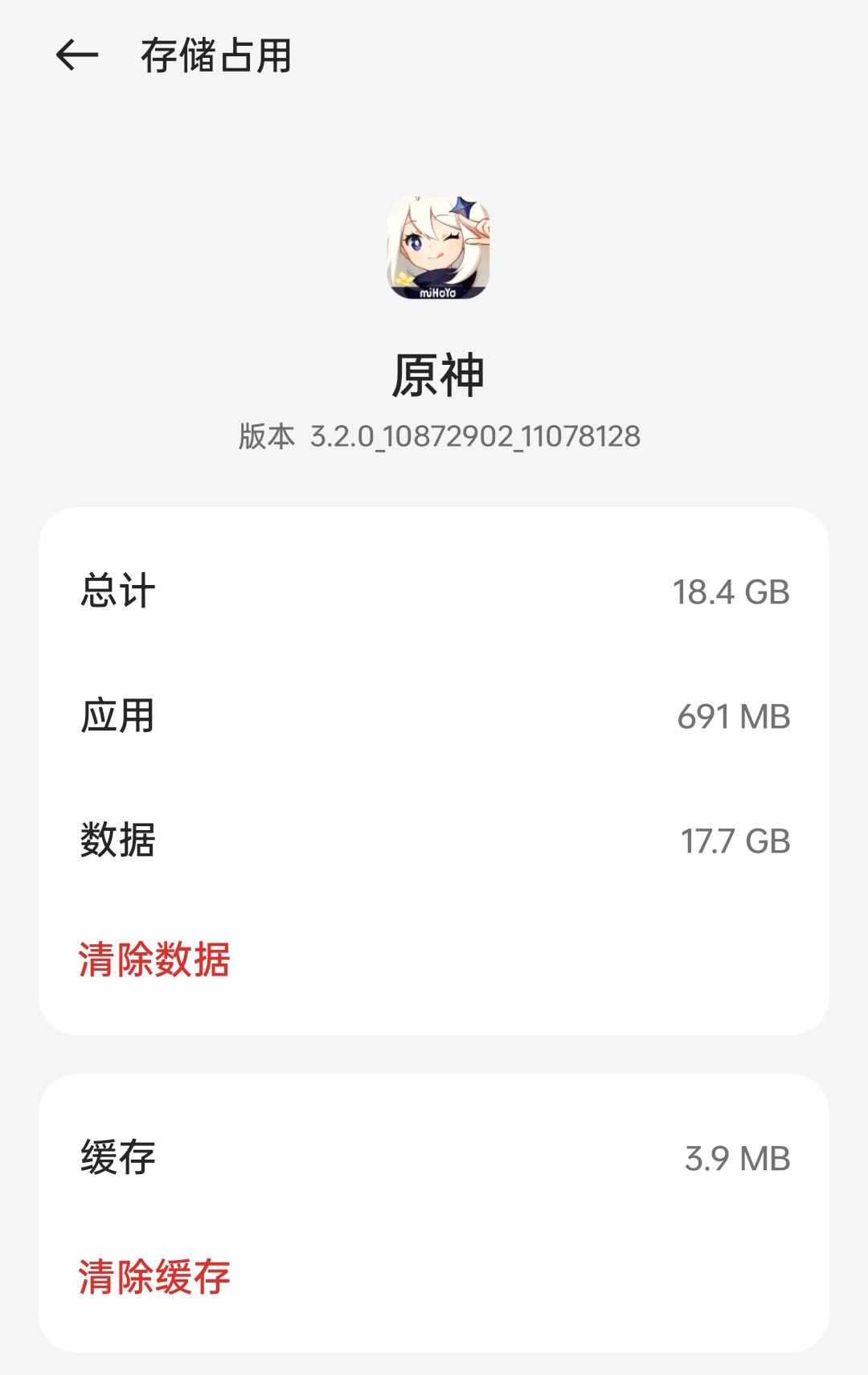Click the Paimon artwork in the app icon
Viewport: 868px width, 1375px height.
430,241
